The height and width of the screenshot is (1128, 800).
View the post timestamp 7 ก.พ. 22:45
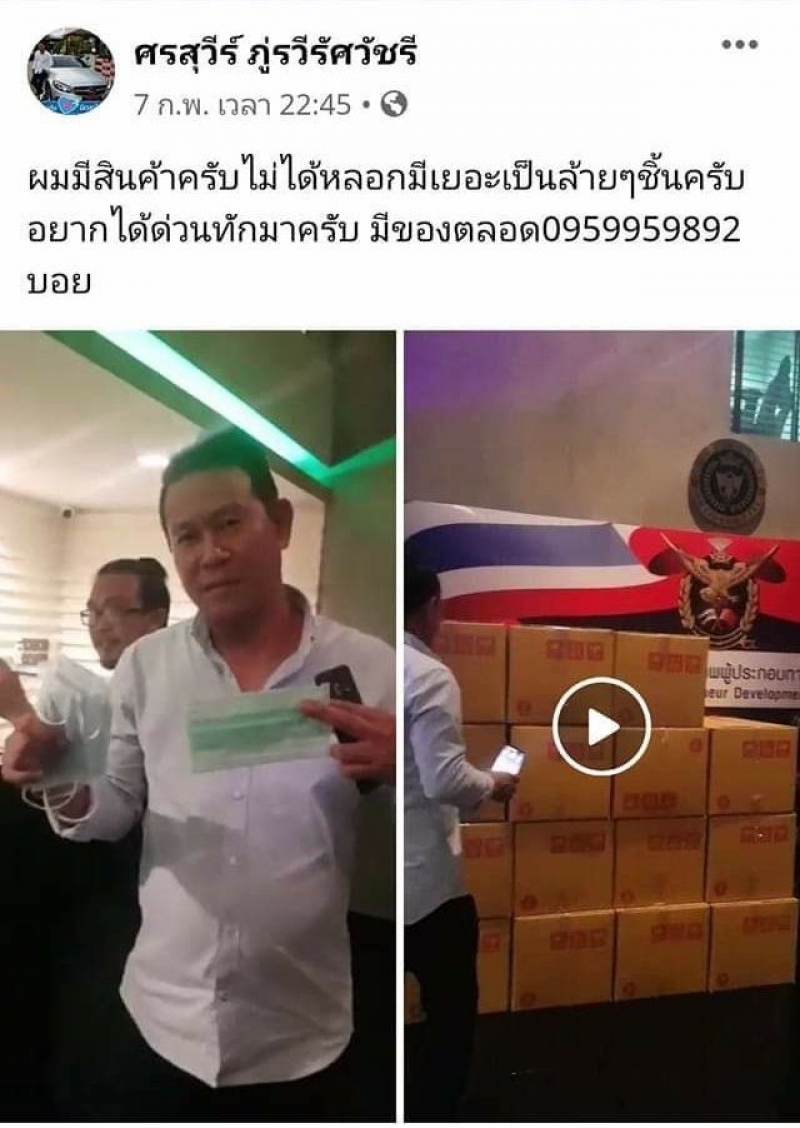click(243, 104)
